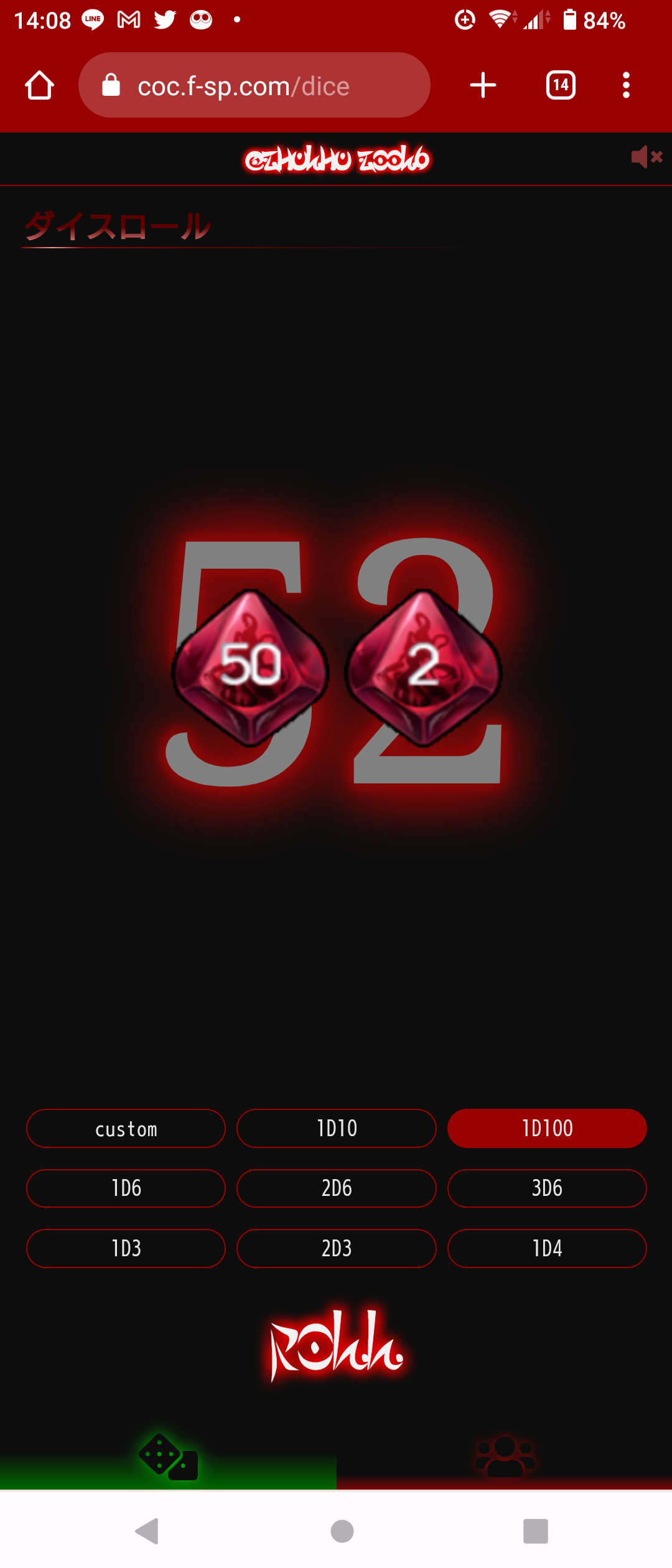Select the custom dice option

pyautogui.click(x=126, y=1128)
